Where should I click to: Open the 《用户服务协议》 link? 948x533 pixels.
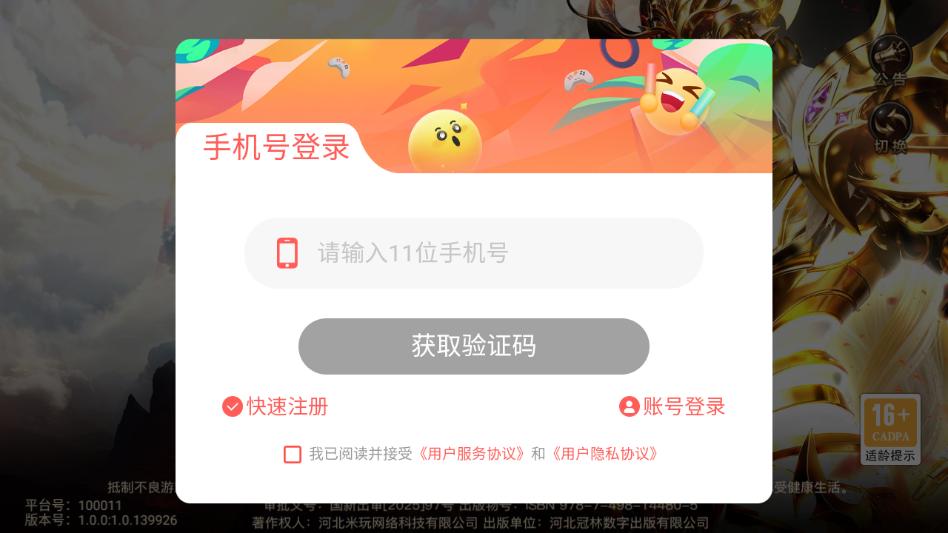471,454
